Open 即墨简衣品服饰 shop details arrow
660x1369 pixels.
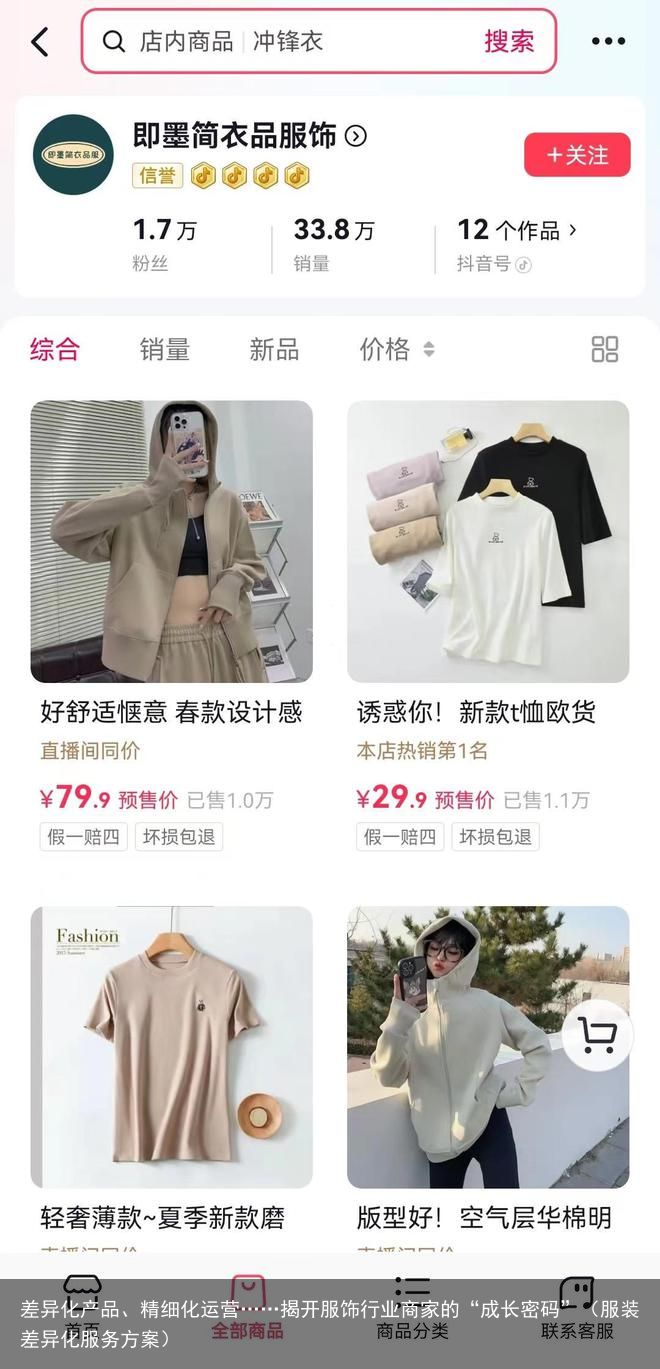pyautogui.click(x=355, y=136)
